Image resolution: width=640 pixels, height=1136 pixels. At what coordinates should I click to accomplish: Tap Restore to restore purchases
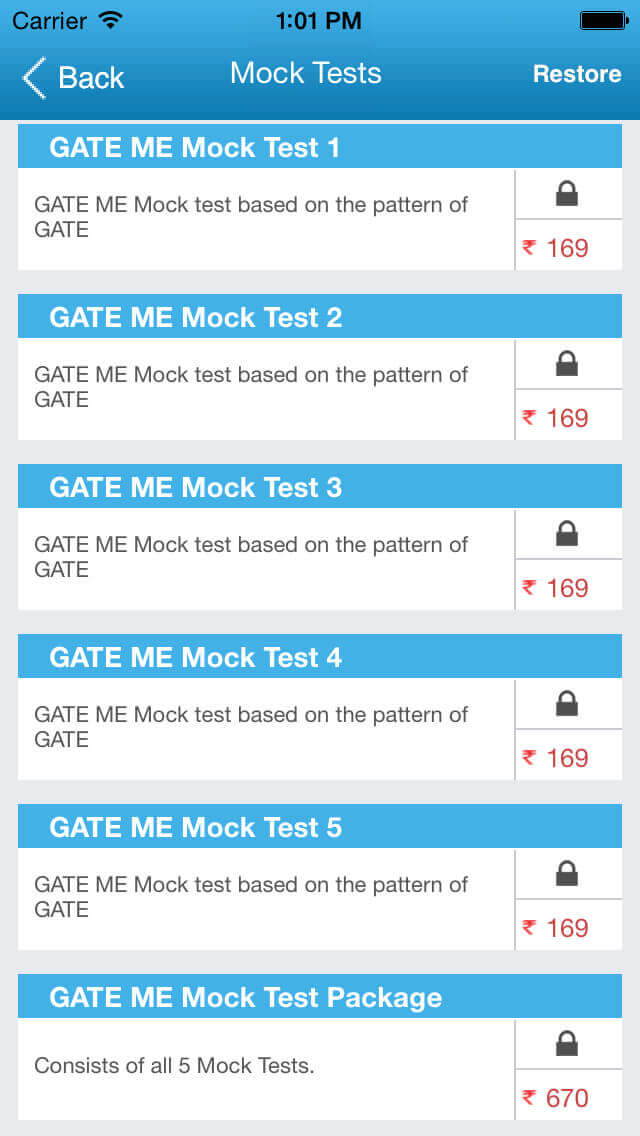[576, 74]
